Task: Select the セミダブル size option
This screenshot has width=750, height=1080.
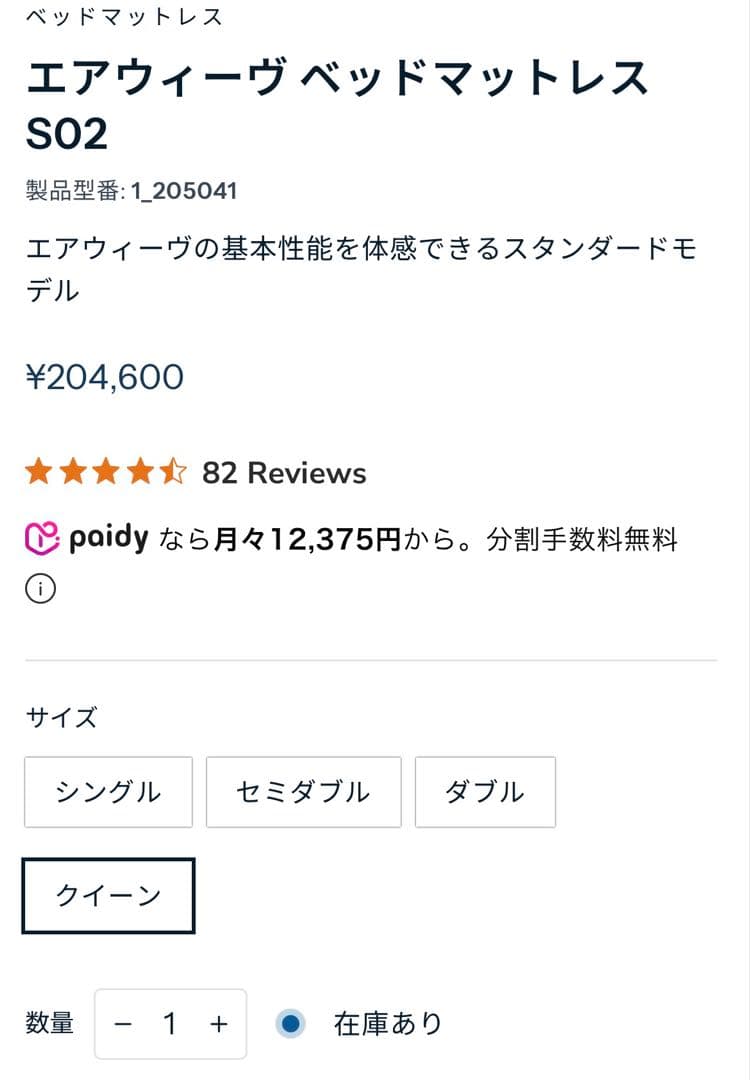Action: [303, 792]
